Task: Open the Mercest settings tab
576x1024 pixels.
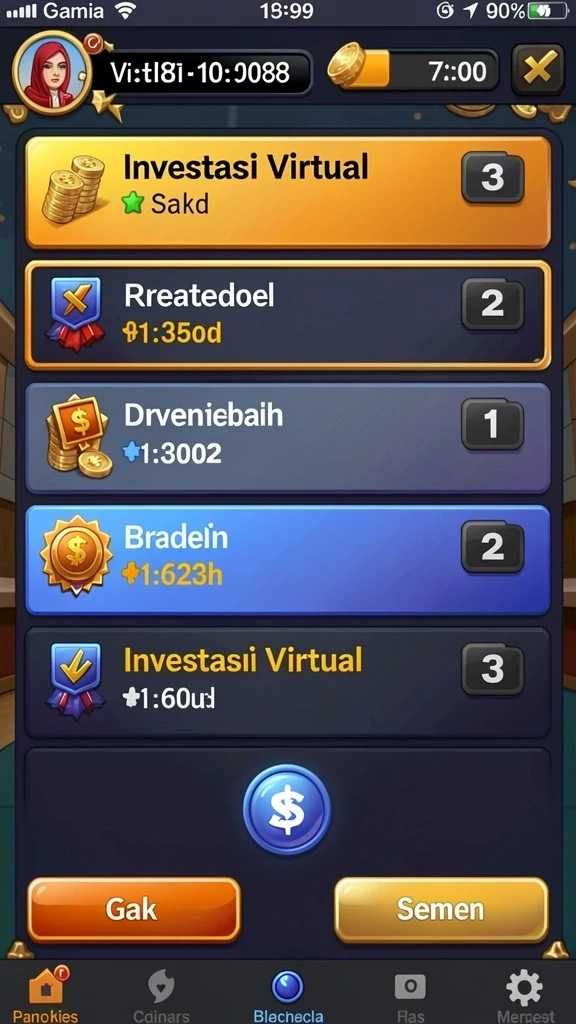Action: point(525,994)
